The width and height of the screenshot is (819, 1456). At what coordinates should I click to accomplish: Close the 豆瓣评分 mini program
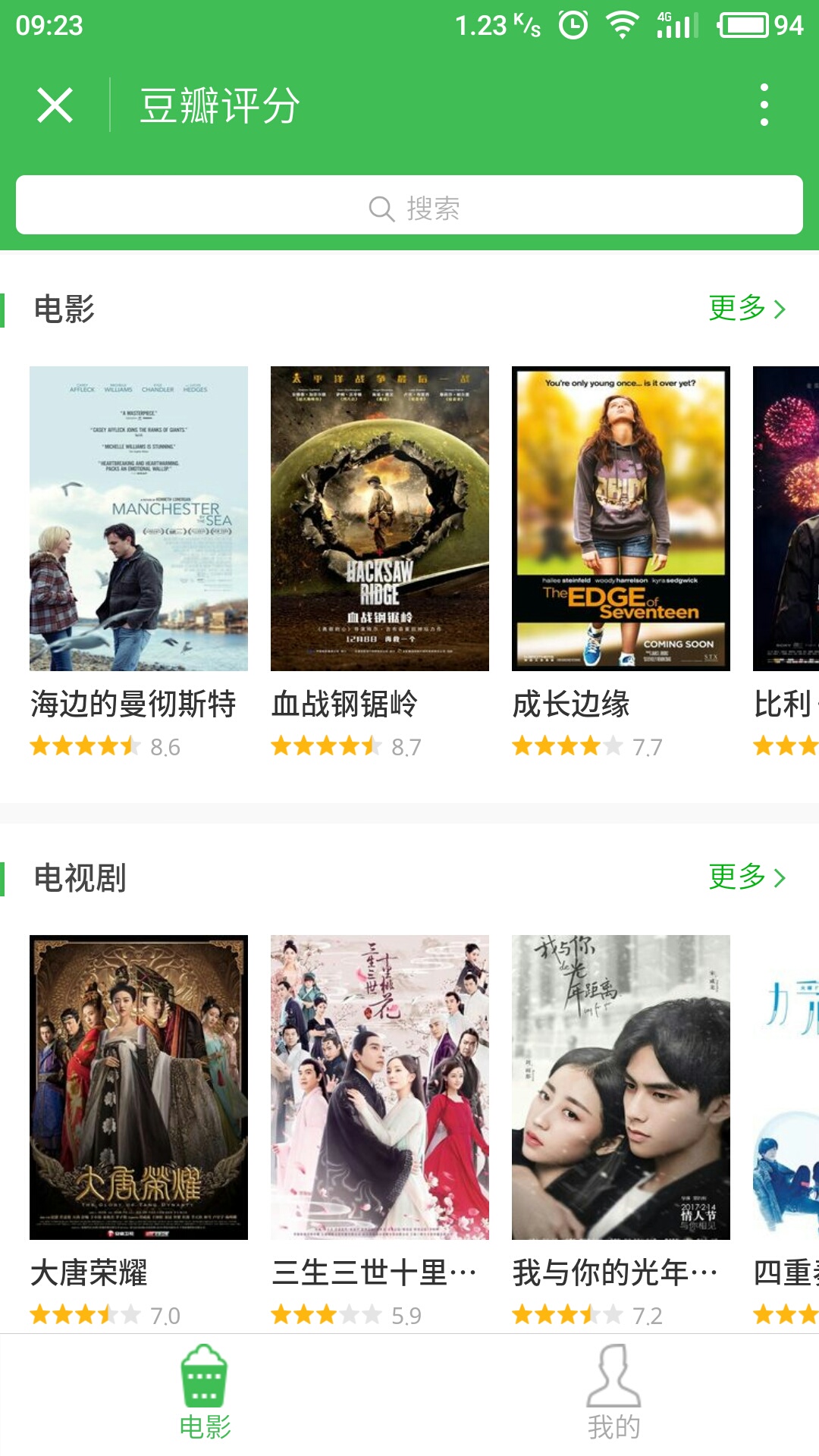(55, 105)
